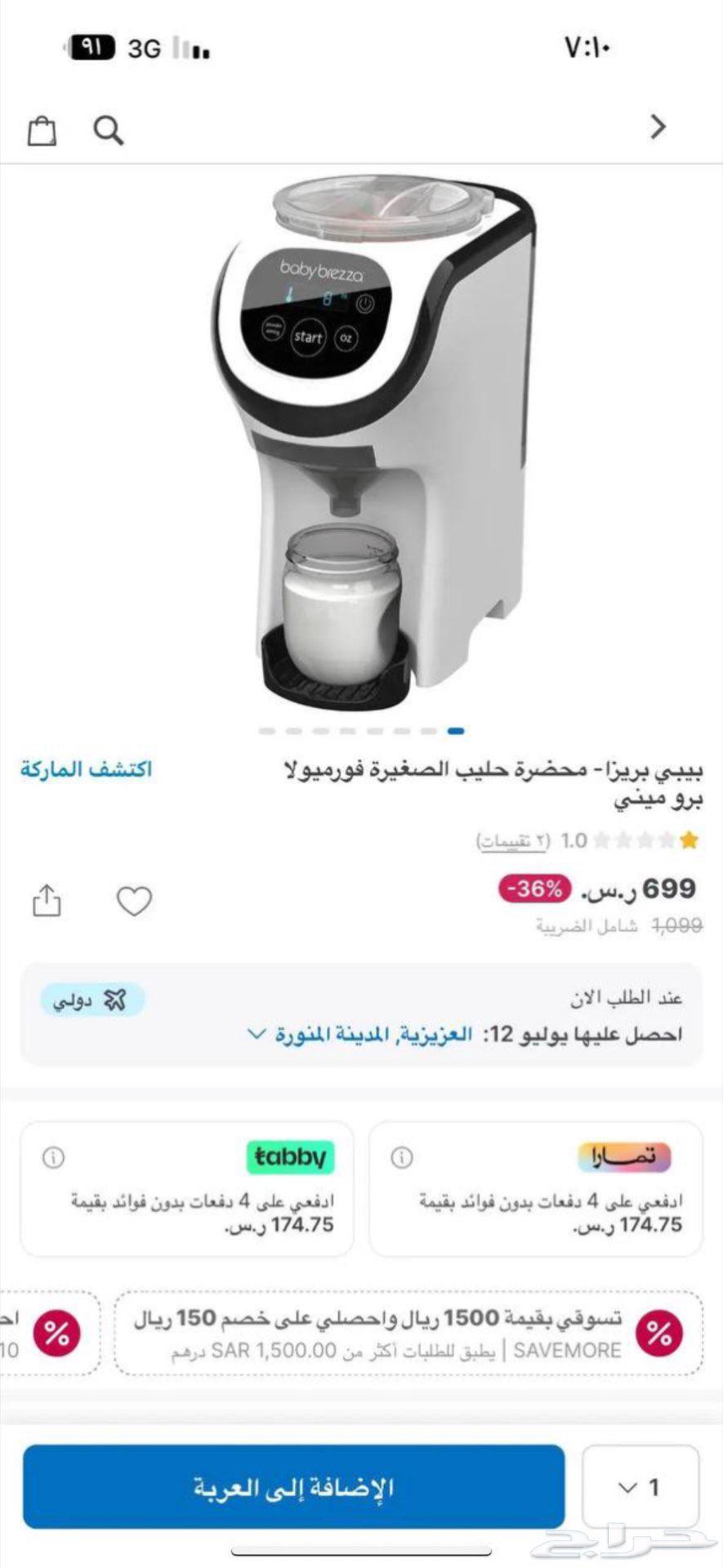Open the shopping bag icon
723x1568 pixels.
click(42, 129)
